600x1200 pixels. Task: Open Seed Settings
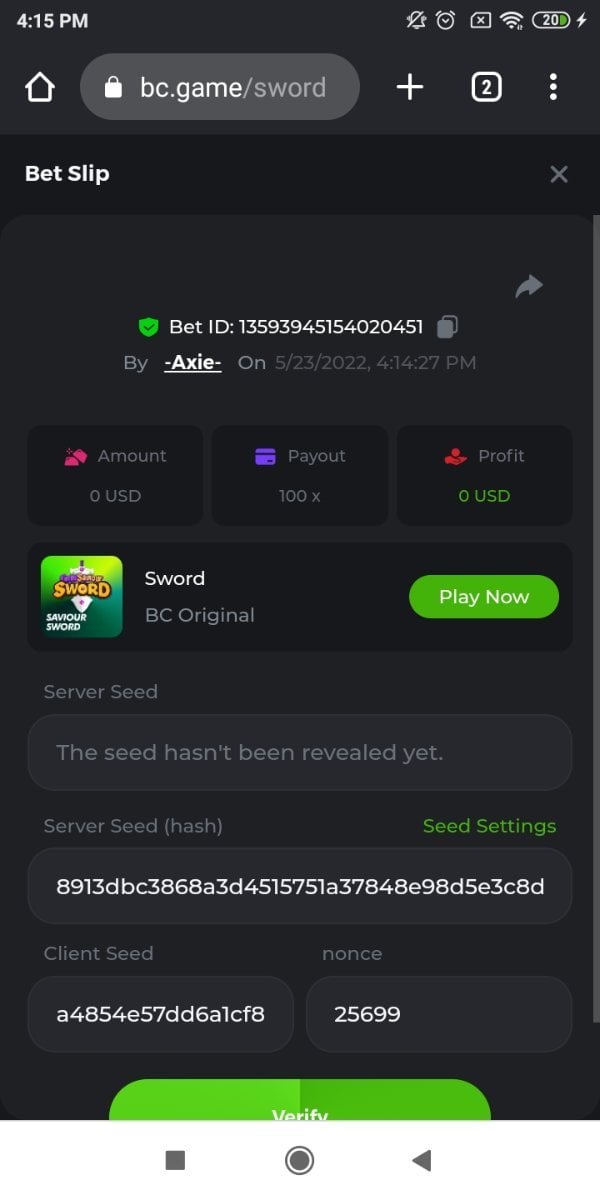click(x=489, y=826)
